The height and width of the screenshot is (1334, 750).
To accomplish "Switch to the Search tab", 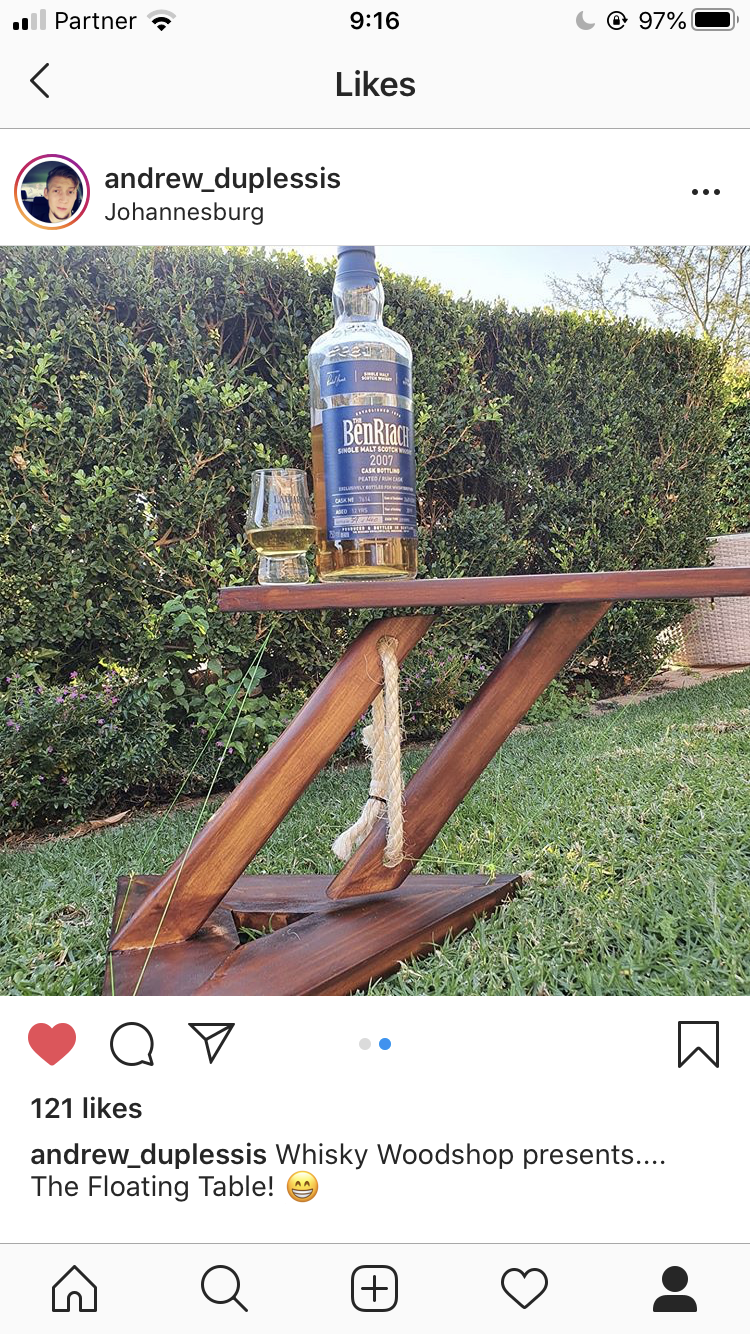I will [224, 1288].
